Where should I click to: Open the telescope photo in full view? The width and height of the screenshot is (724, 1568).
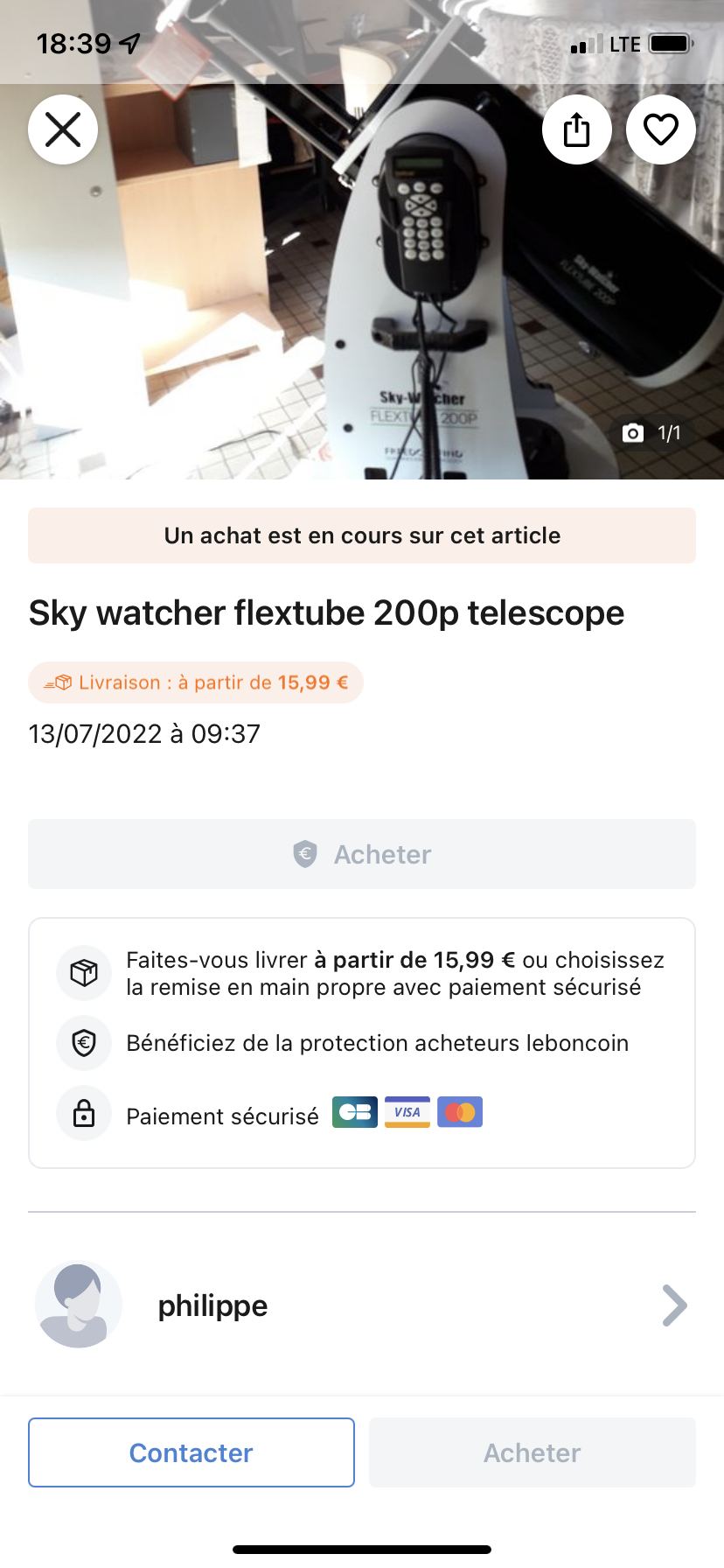click(362, 289)
